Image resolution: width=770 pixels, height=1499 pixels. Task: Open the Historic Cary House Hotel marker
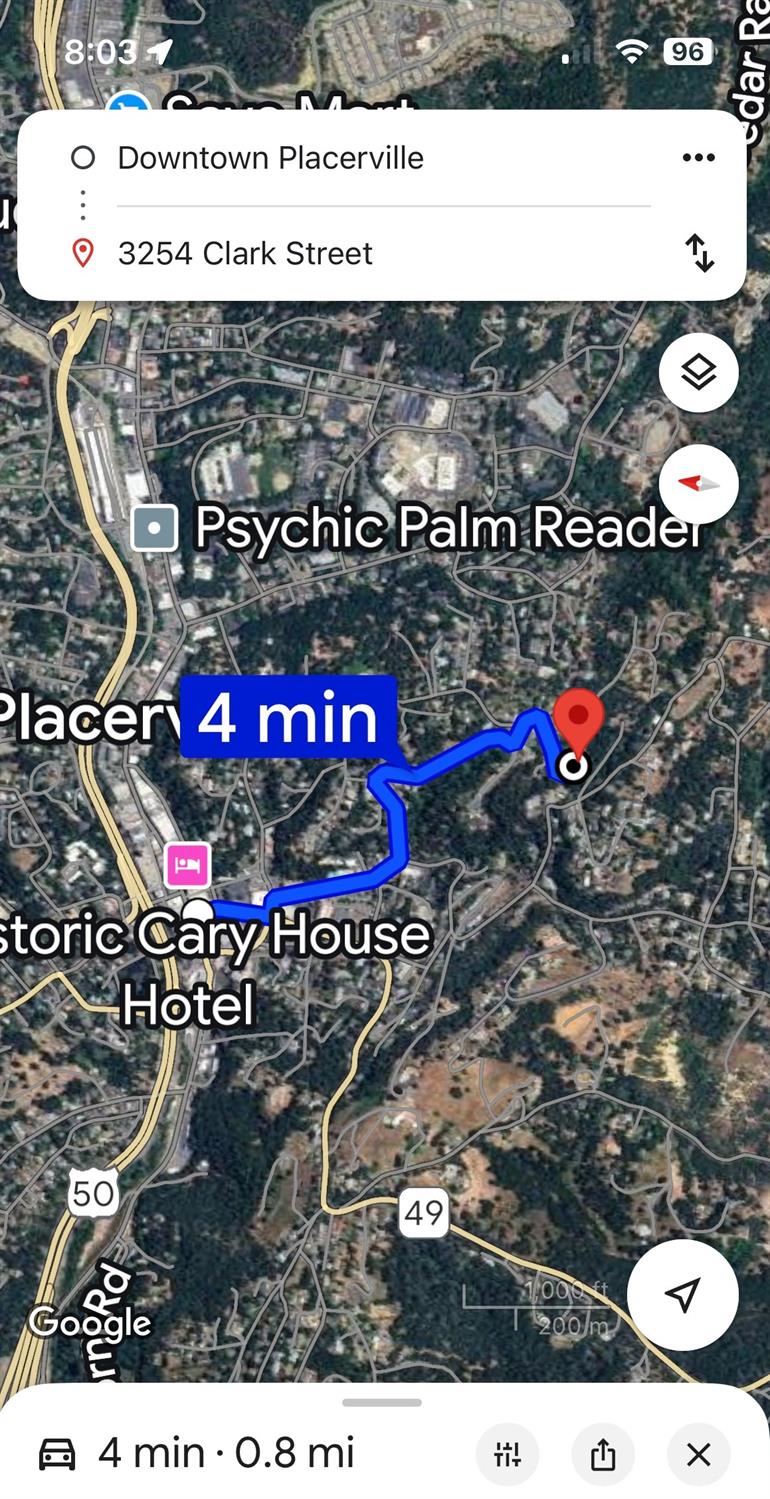[188, 865]
